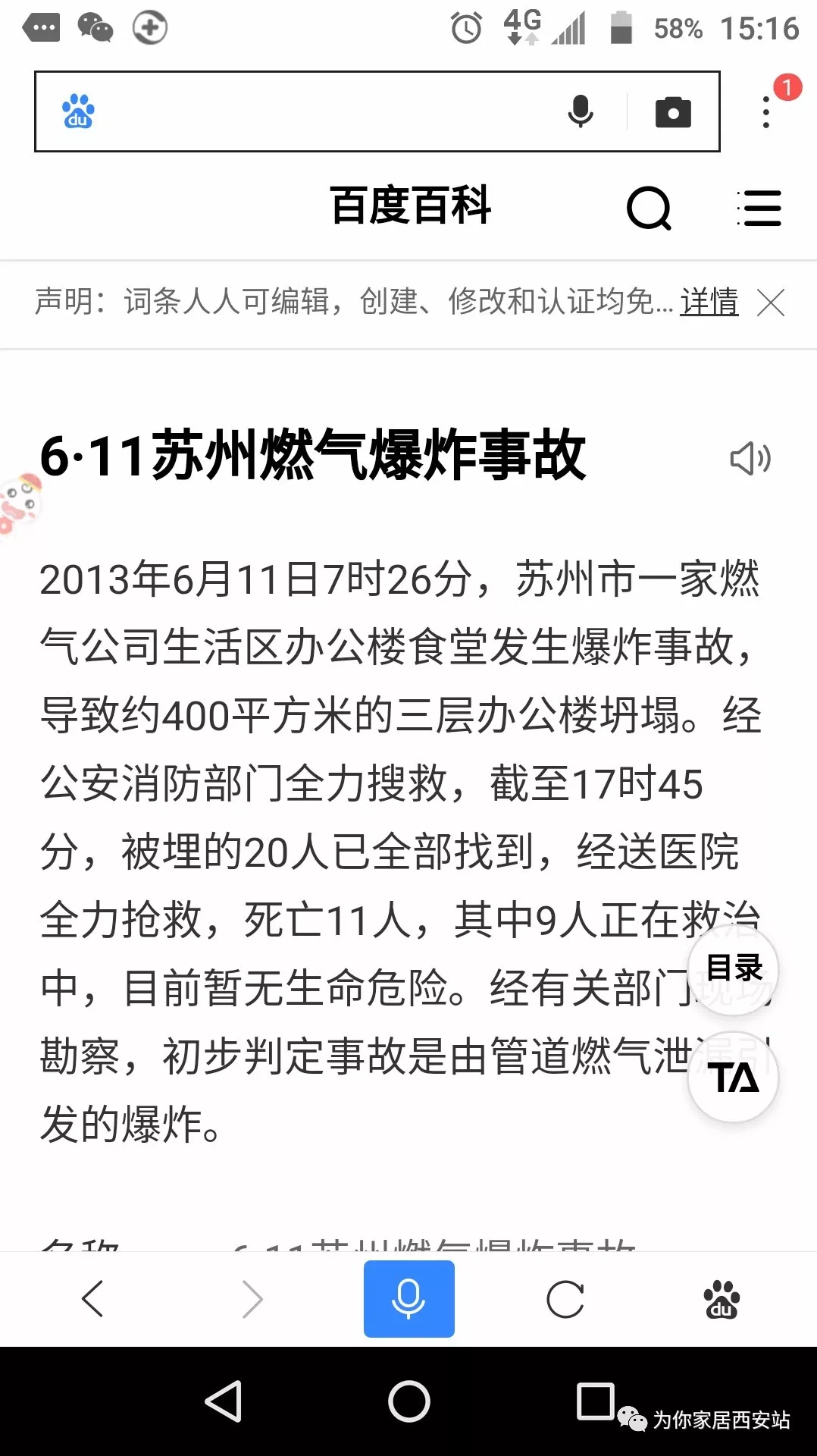Tap the system home button
Image resolution: width=817 pixels, height=1456 pixels.
pyautogui.click(x=409, y=1401)
